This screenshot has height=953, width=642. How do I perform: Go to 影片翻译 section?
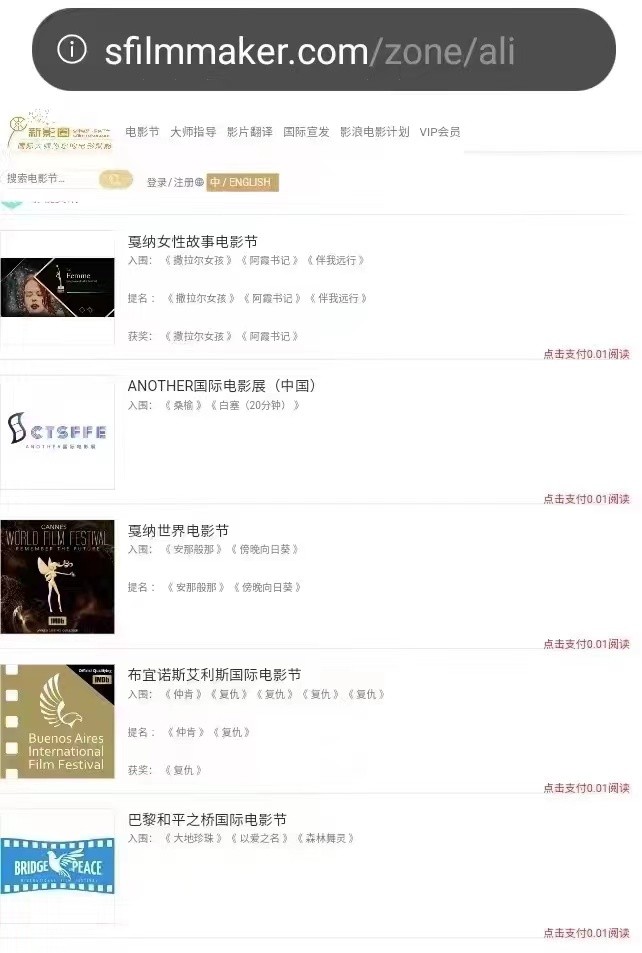point(249,132)
